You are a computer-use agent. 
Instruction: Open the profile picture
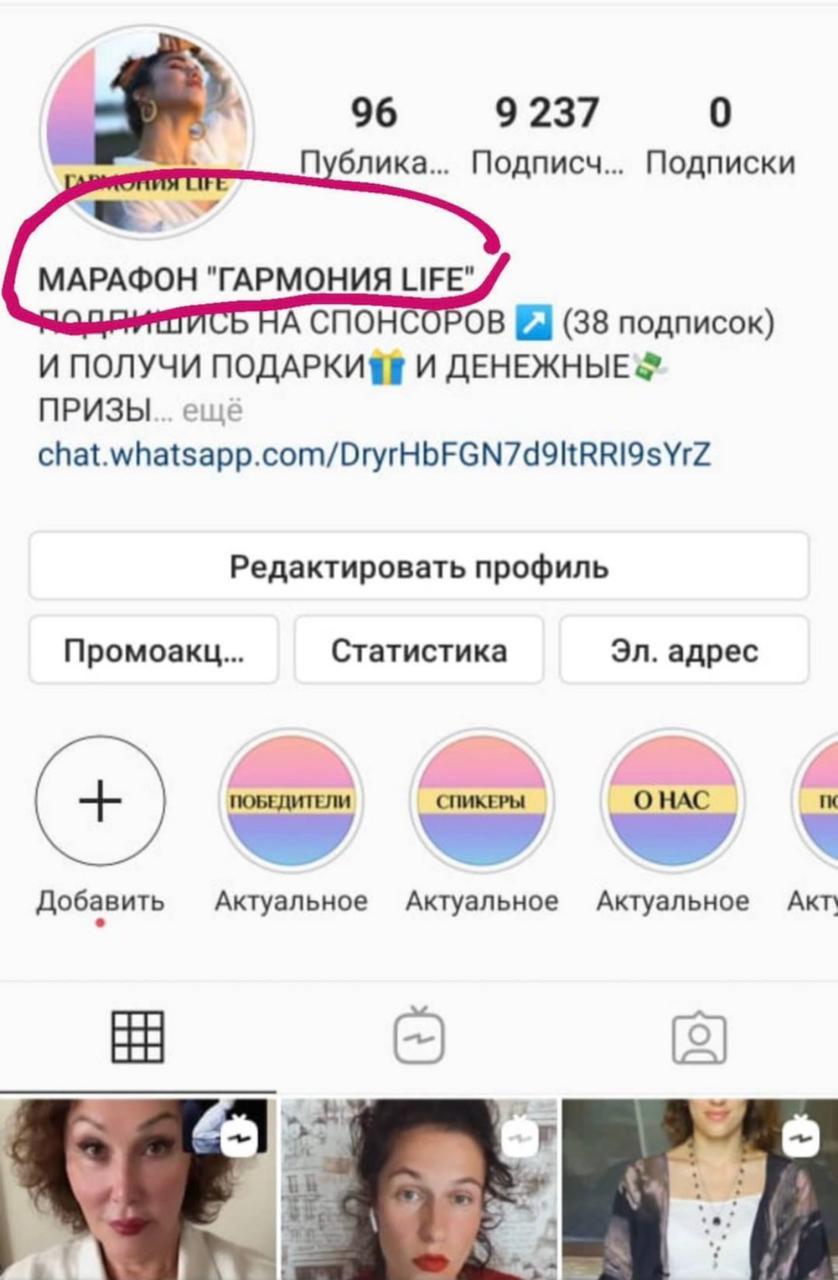[146, 130]
